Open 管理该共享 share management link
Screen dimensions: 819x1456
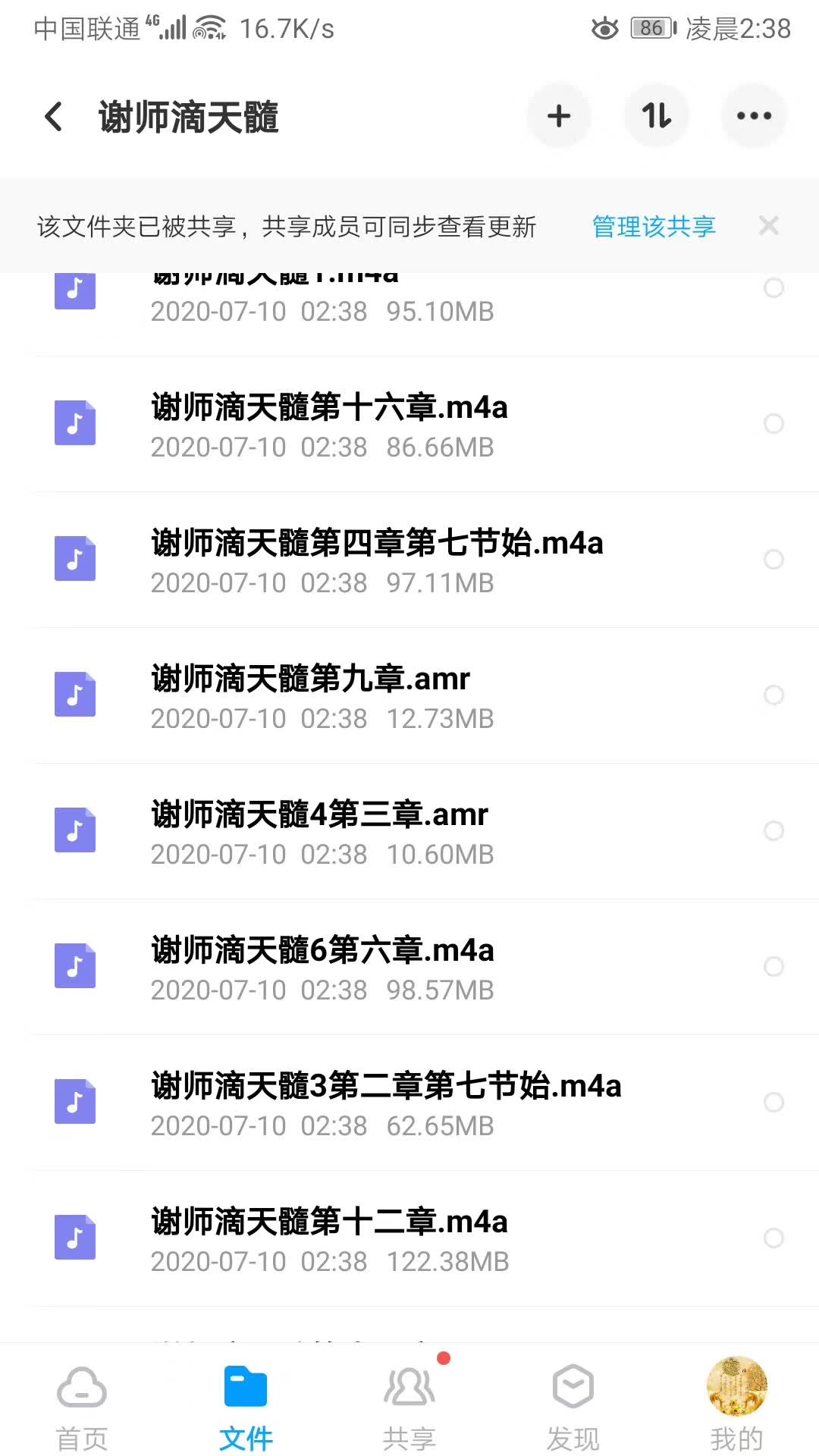654,226
